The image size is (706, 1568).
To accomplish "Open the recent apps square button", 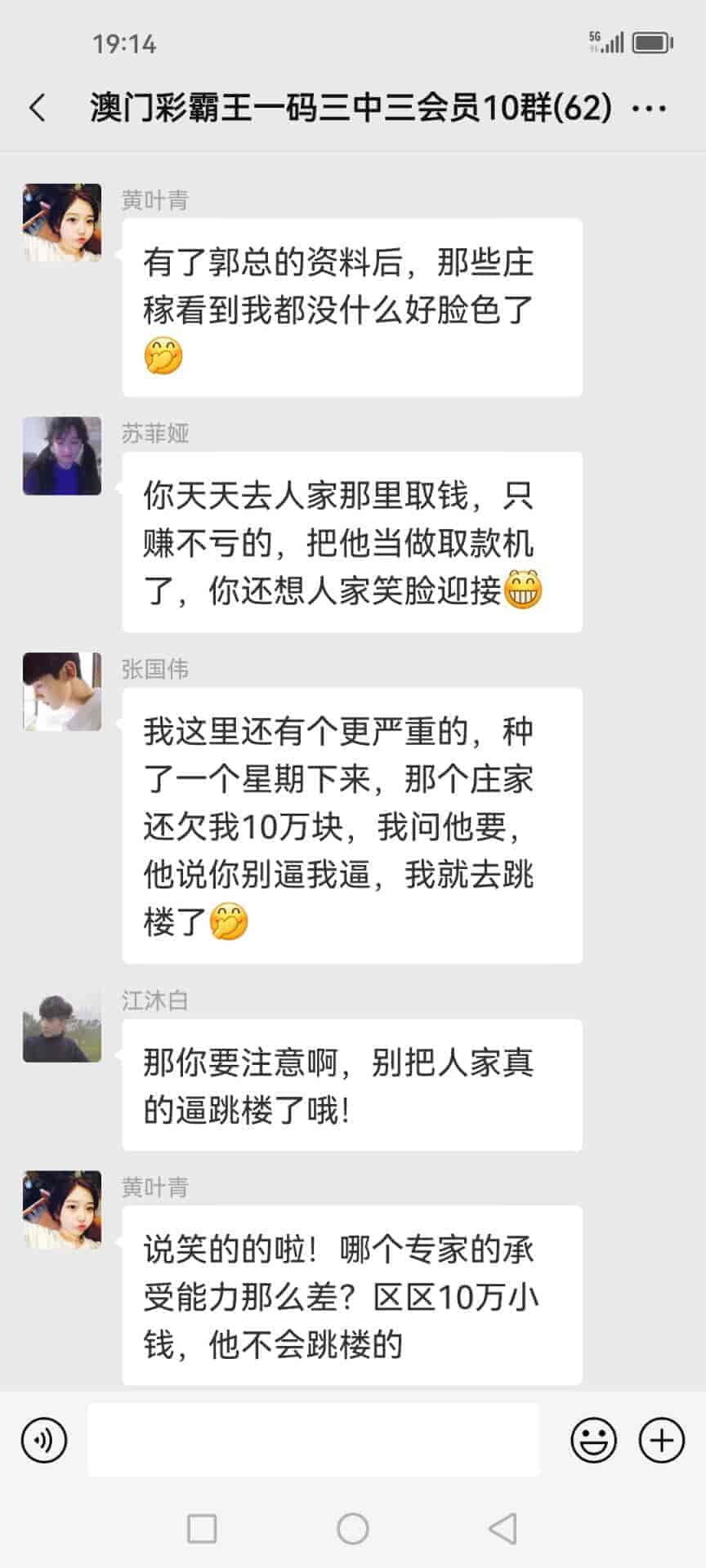I will pyautogui.click(x=202, y=1529).
